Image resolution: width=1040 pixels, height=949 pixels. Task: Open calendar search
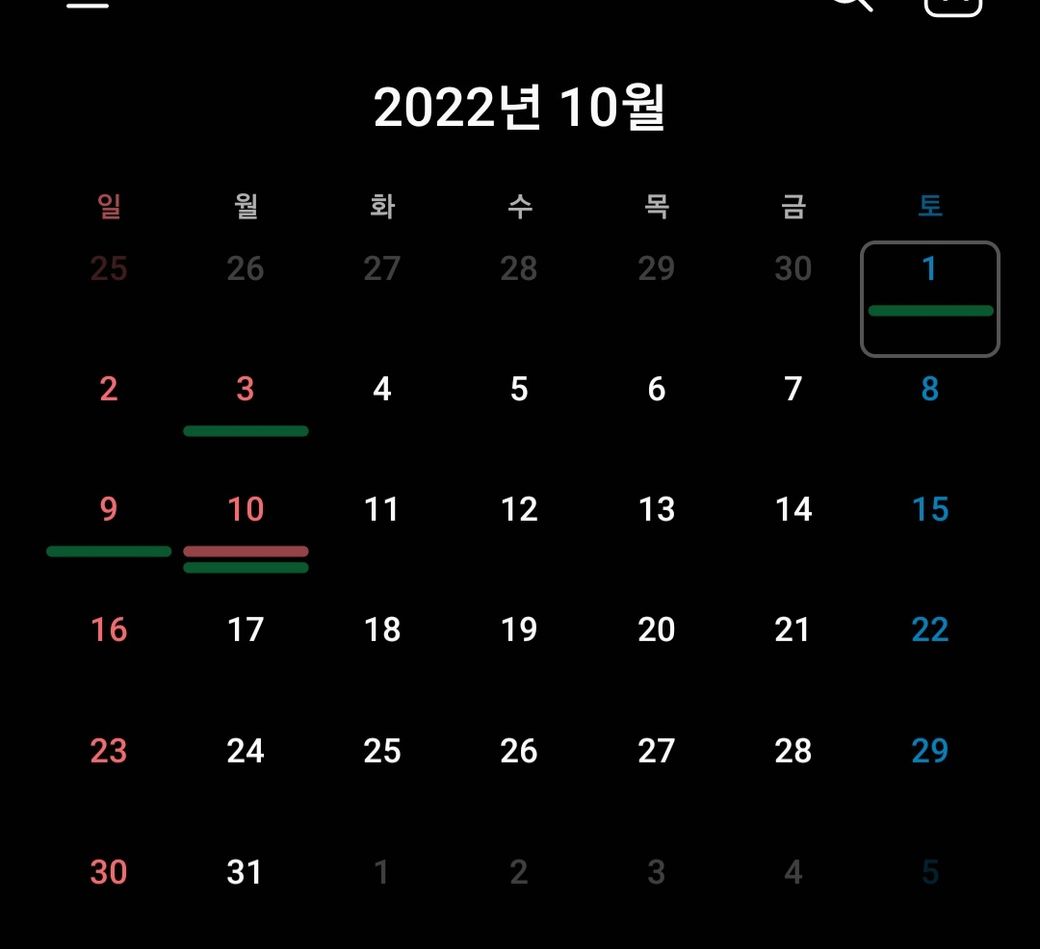[851, 4]
